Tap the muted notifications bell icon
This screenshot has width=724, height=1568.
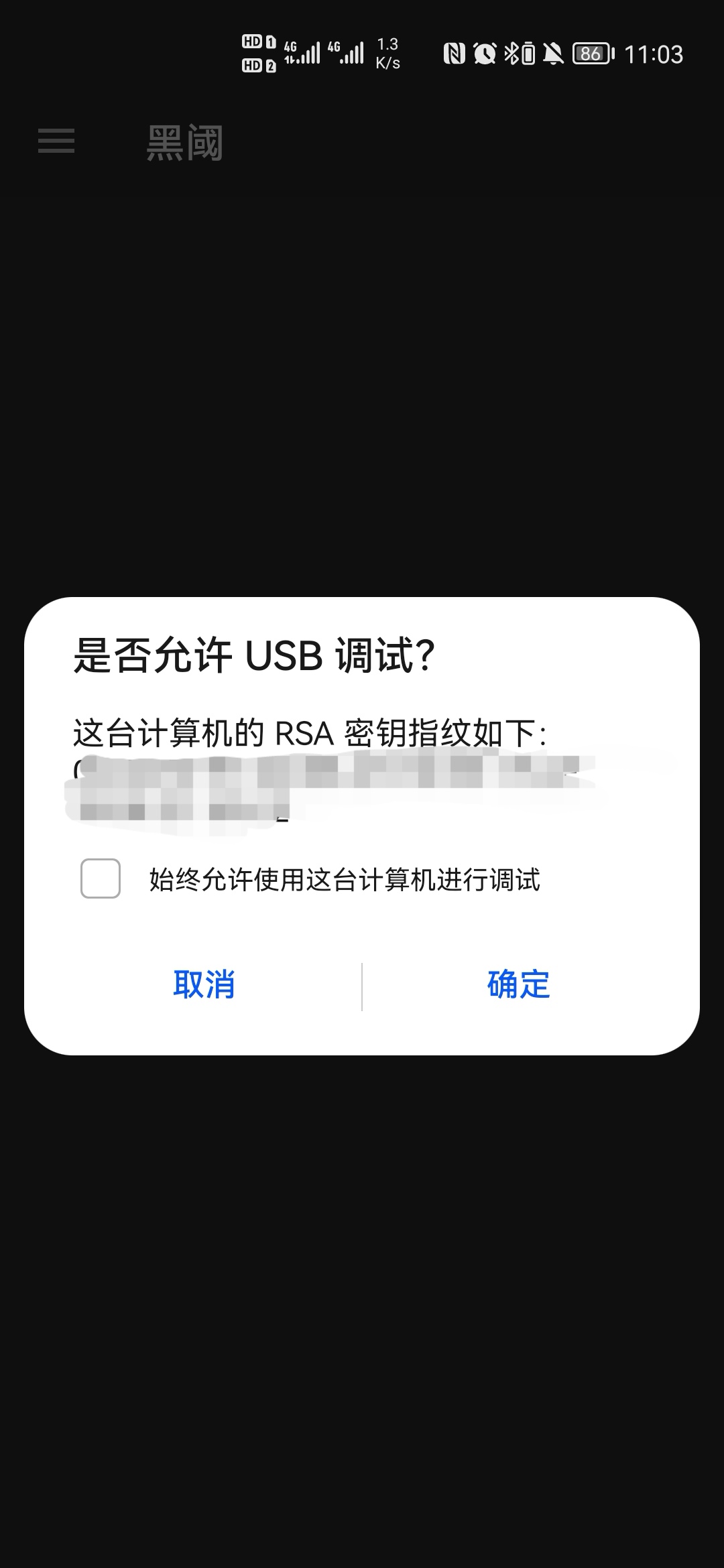coord(554,54)
